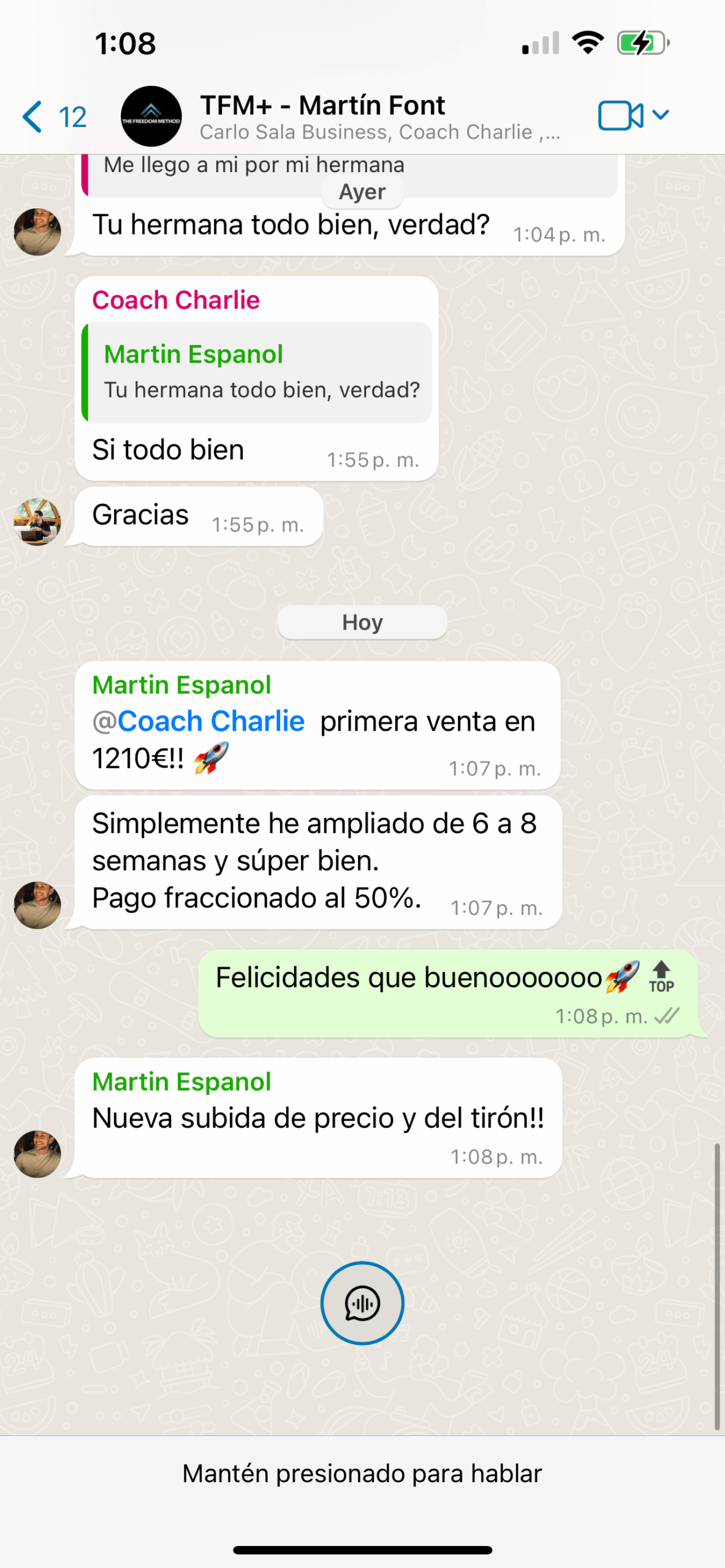Open the call options dropdown arrow

[x=661, y=115]
